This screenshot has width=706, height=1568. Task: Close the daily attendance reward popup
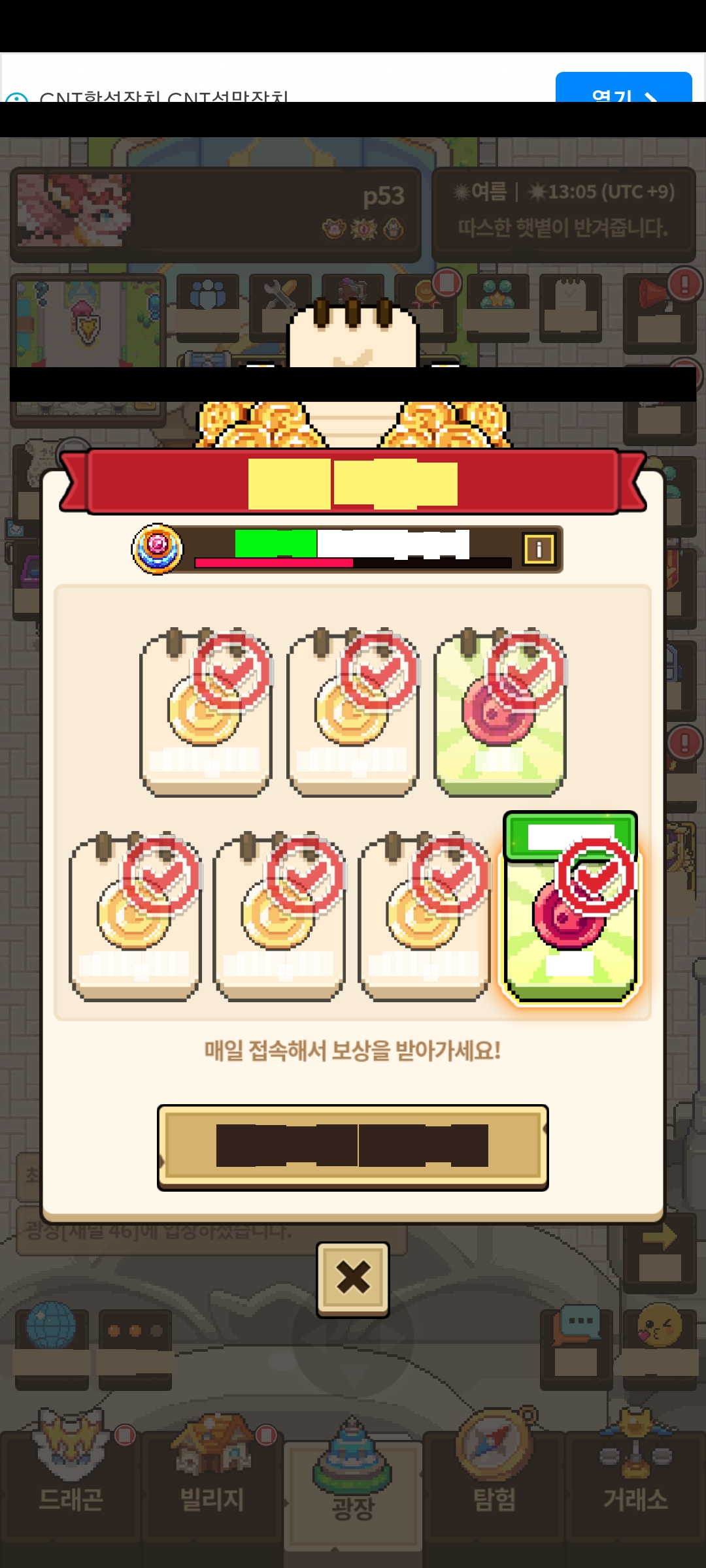tap(353, 1279)
